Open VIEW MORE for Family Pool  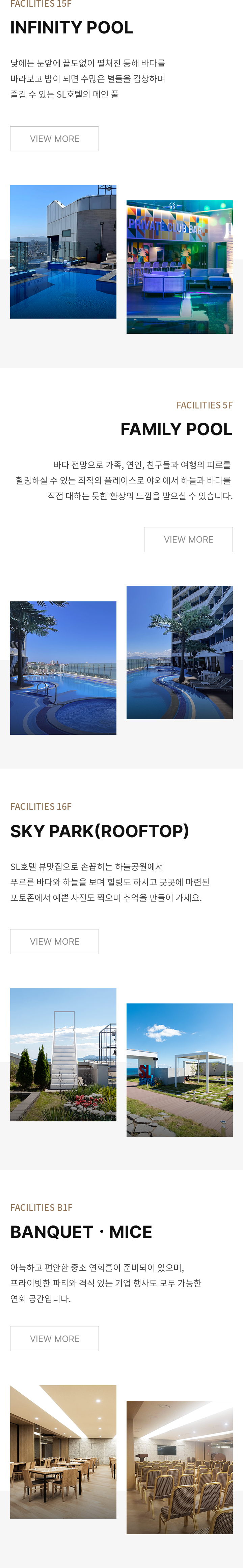tap(188, 539)
